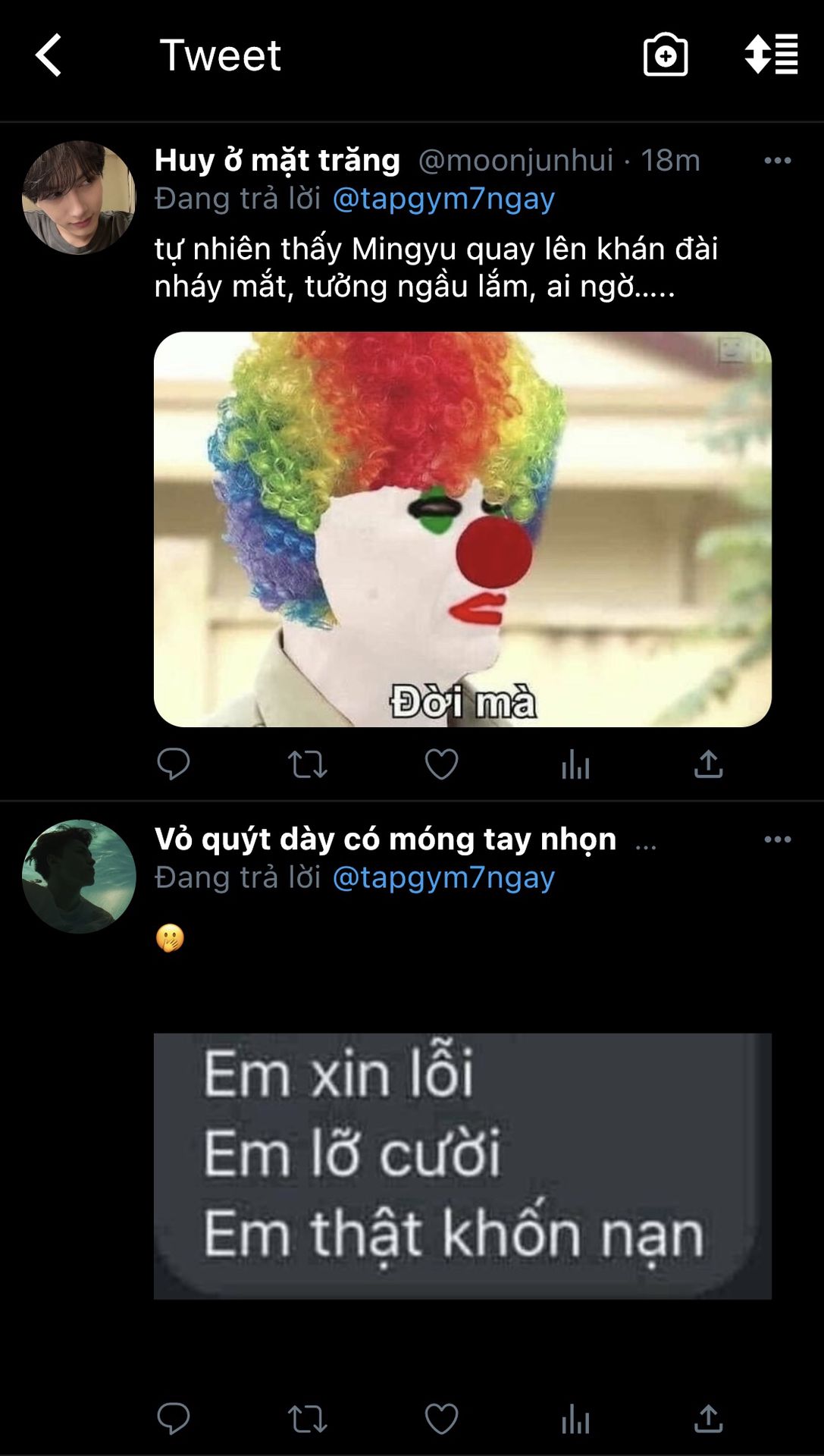Go back from the Tweet screen
Image resolution: width=824 pixels, height=1456 pixels.
(x=49, y=55)
